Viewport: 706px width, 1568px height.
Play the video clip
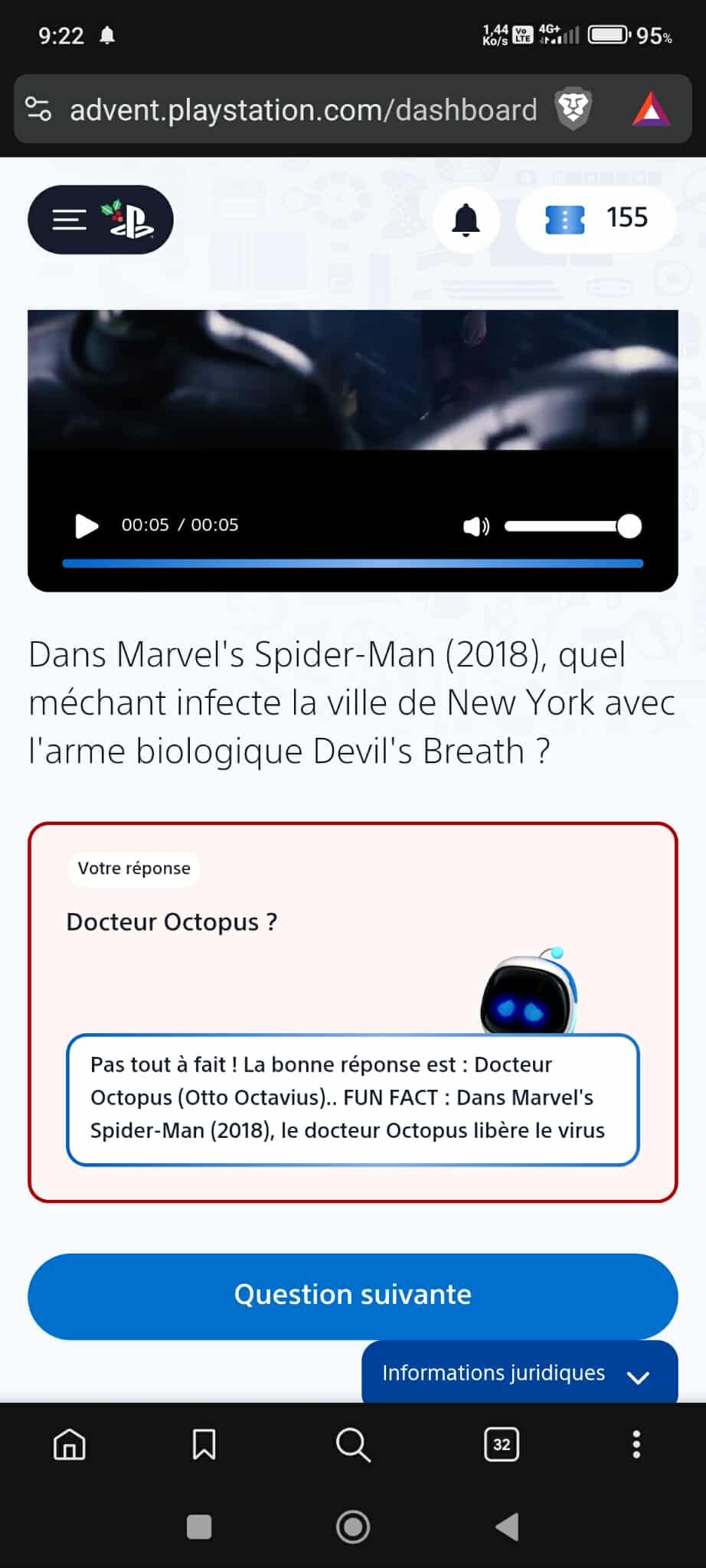(x=87, y=526)
